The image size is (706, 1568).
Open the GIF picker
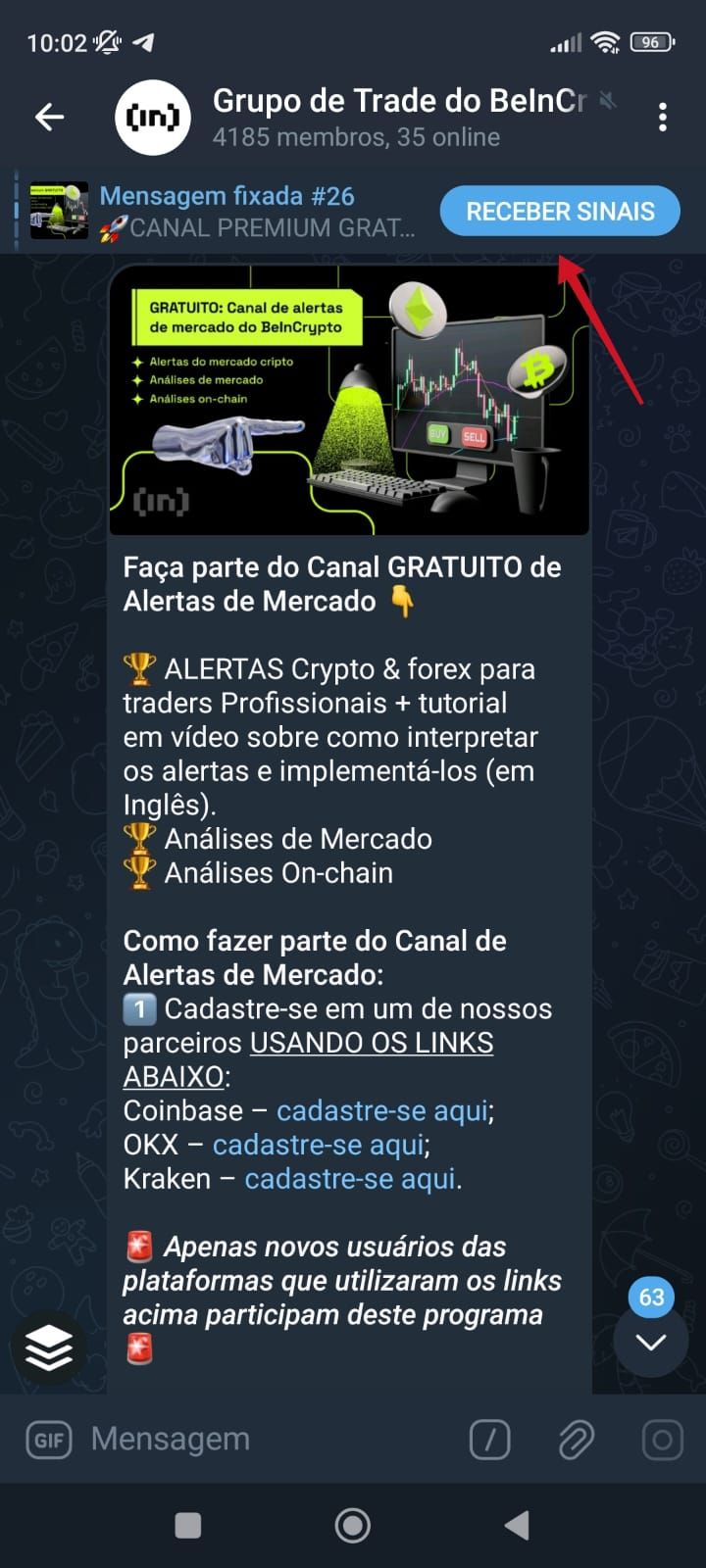coord(49,1440)
